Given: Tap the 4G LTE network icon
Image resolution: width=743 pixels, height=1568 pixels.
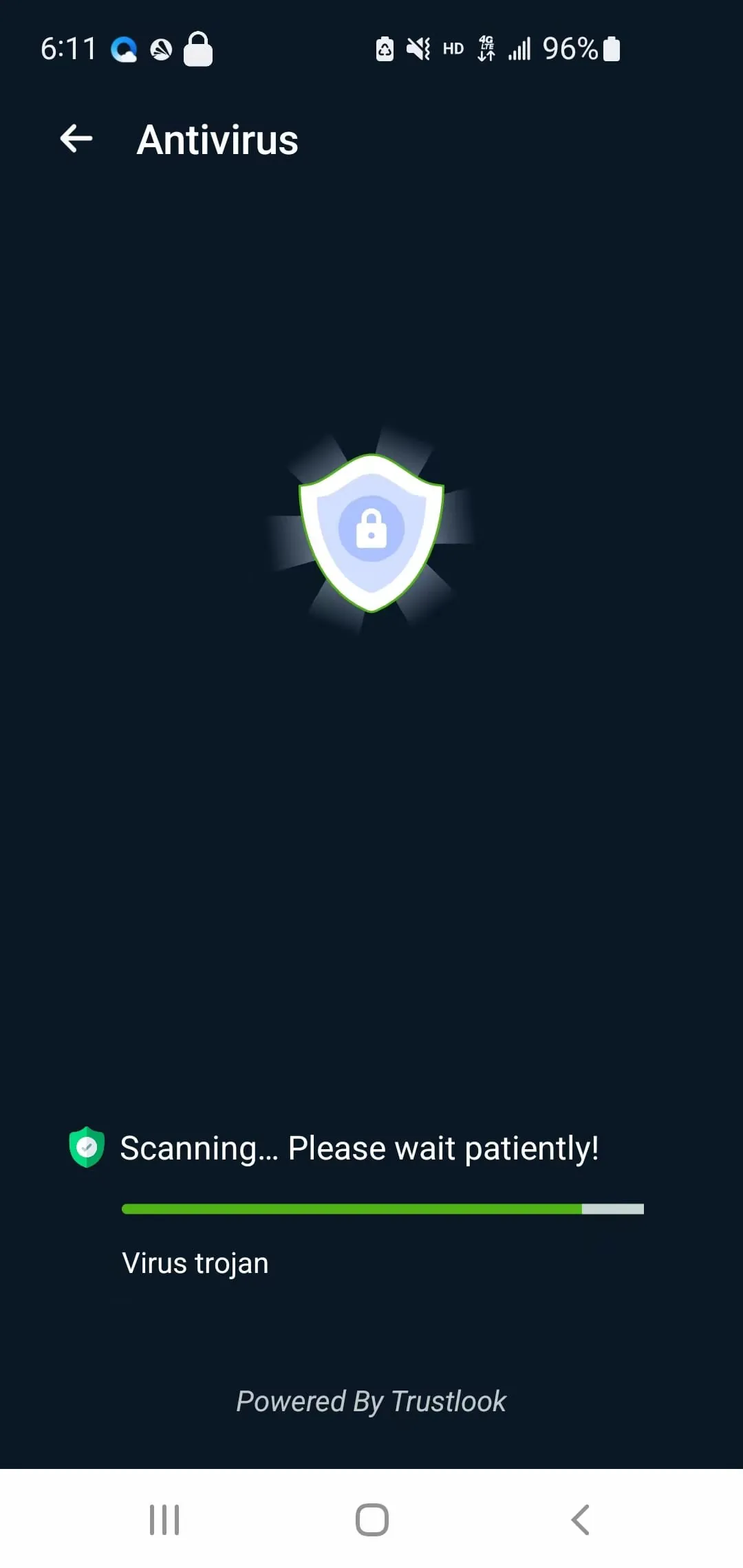Looking at the screenshot, I should click(x=485, y=47).
